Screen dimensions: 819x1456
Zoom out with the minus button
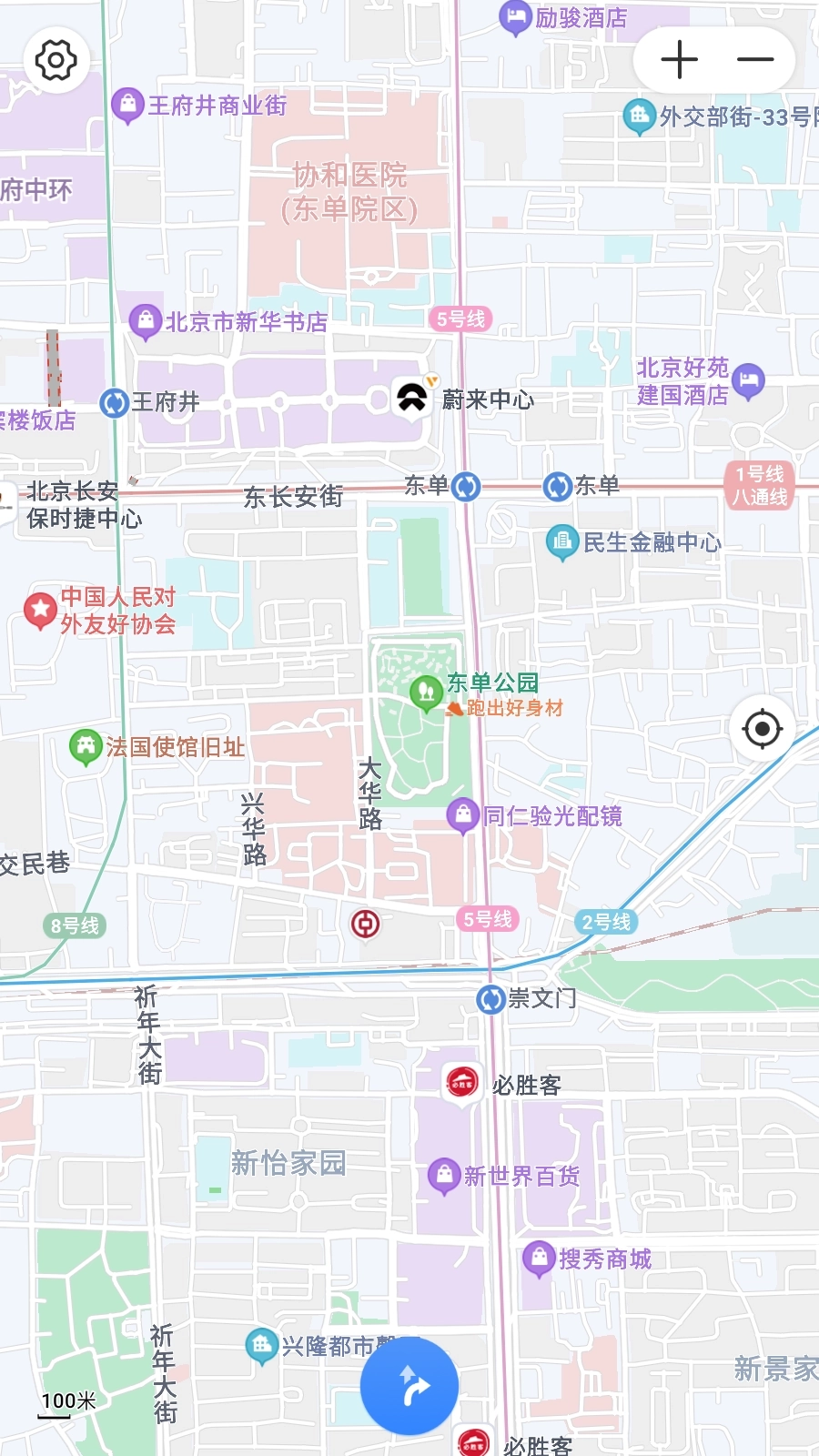(753, 59)
